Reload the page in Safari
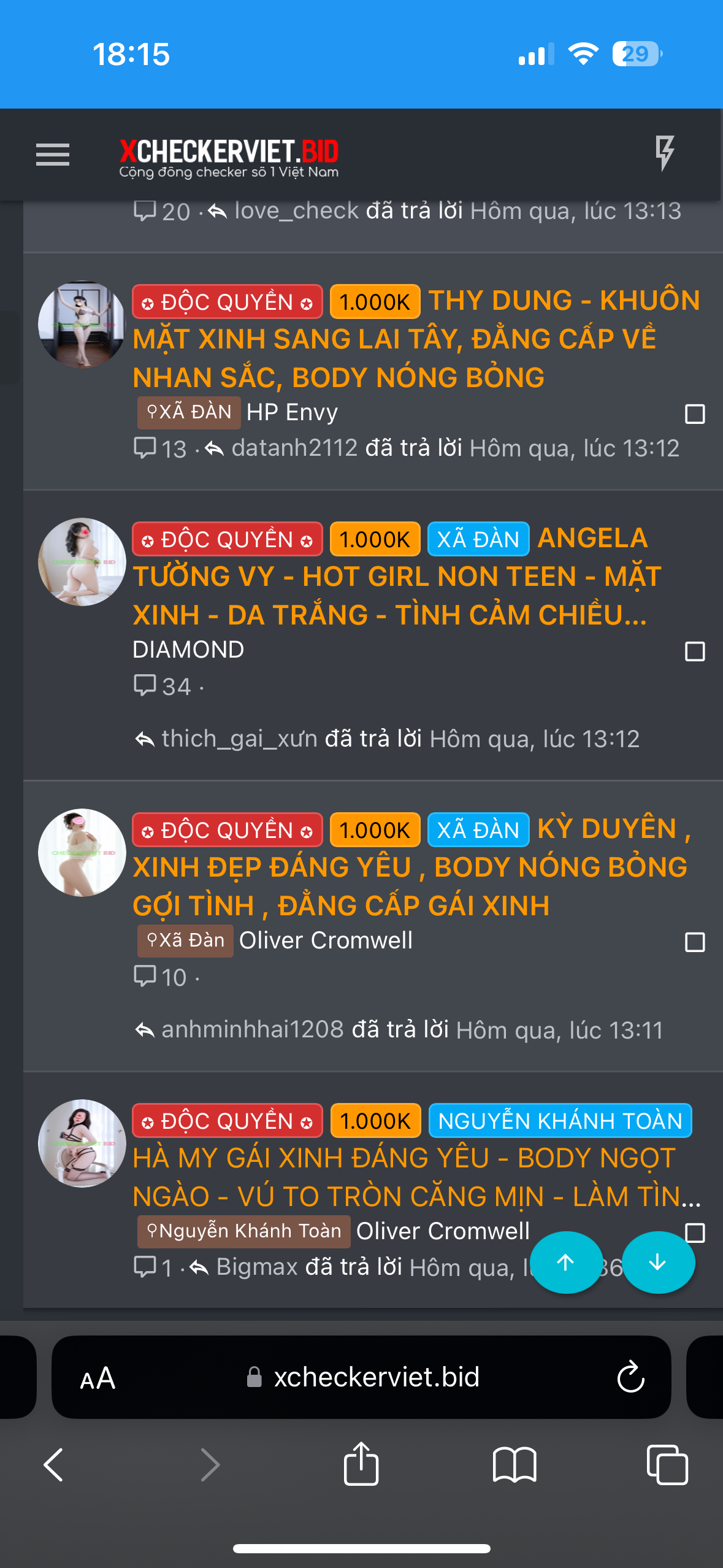This screenshot has height=1568, width=723. pyautogui.click(x=630, y=1377)
